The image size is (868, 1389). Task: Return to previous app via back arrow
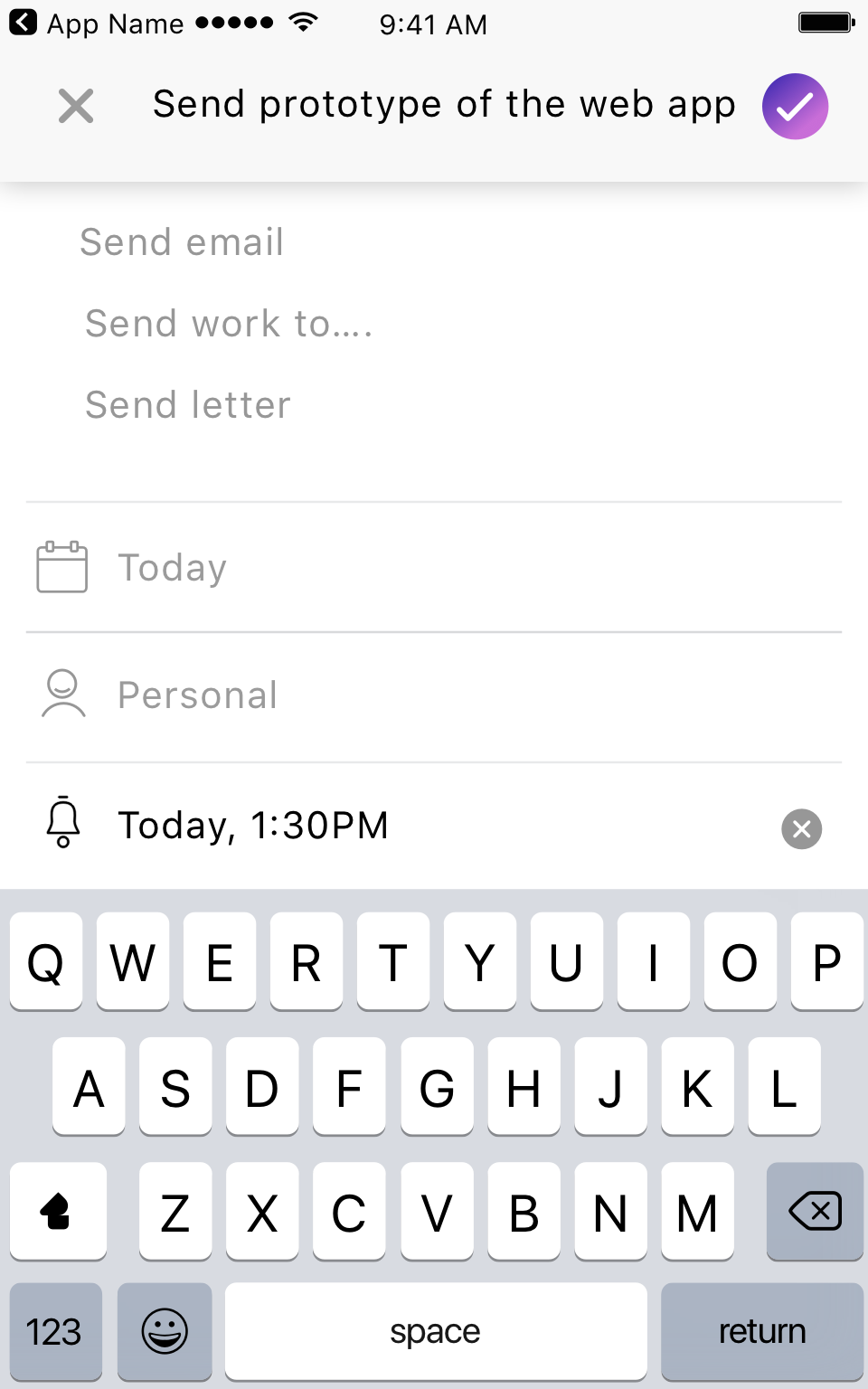[24, 23]
